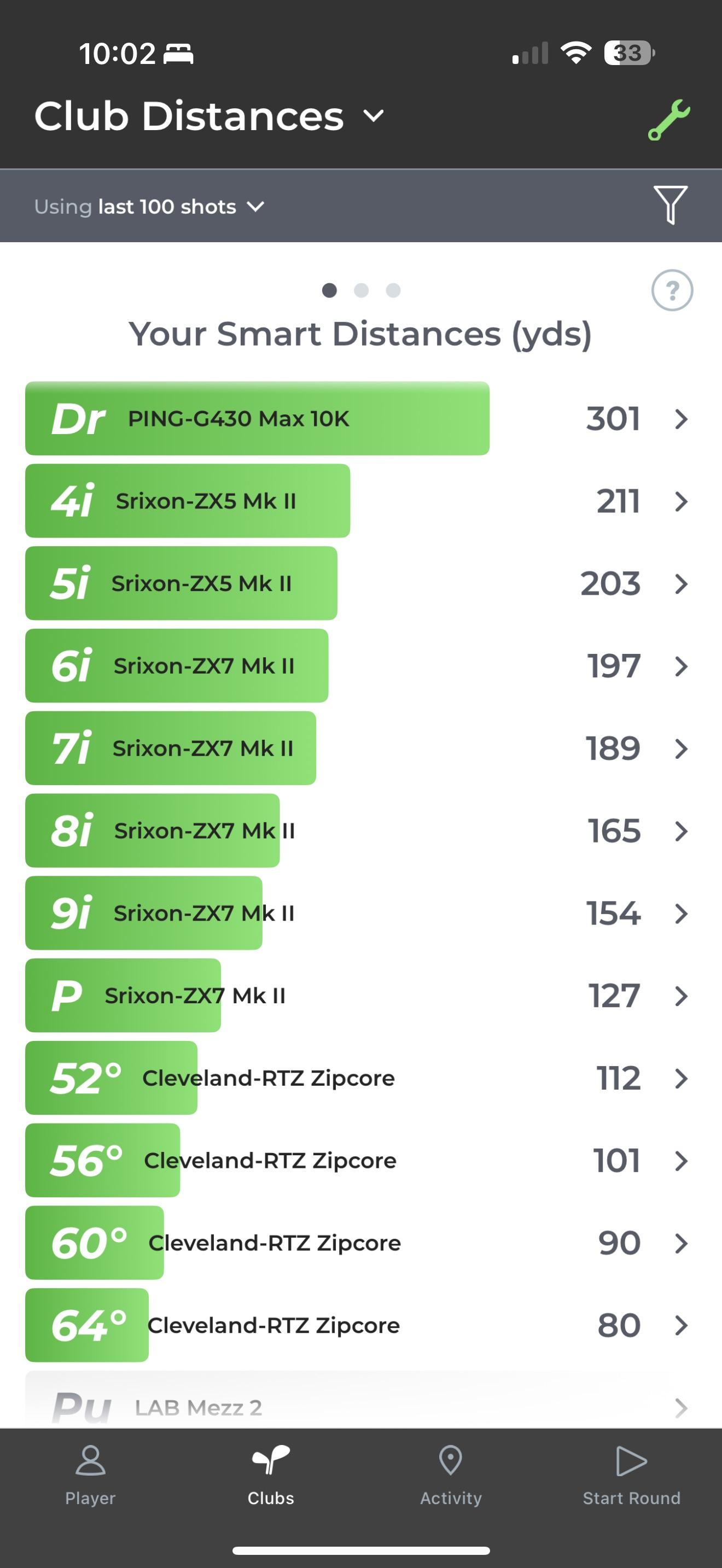This screenshot has height=1568, width=722.
Task: Open the 60° Cleveland wedge row
Action: click(359, 1242)
